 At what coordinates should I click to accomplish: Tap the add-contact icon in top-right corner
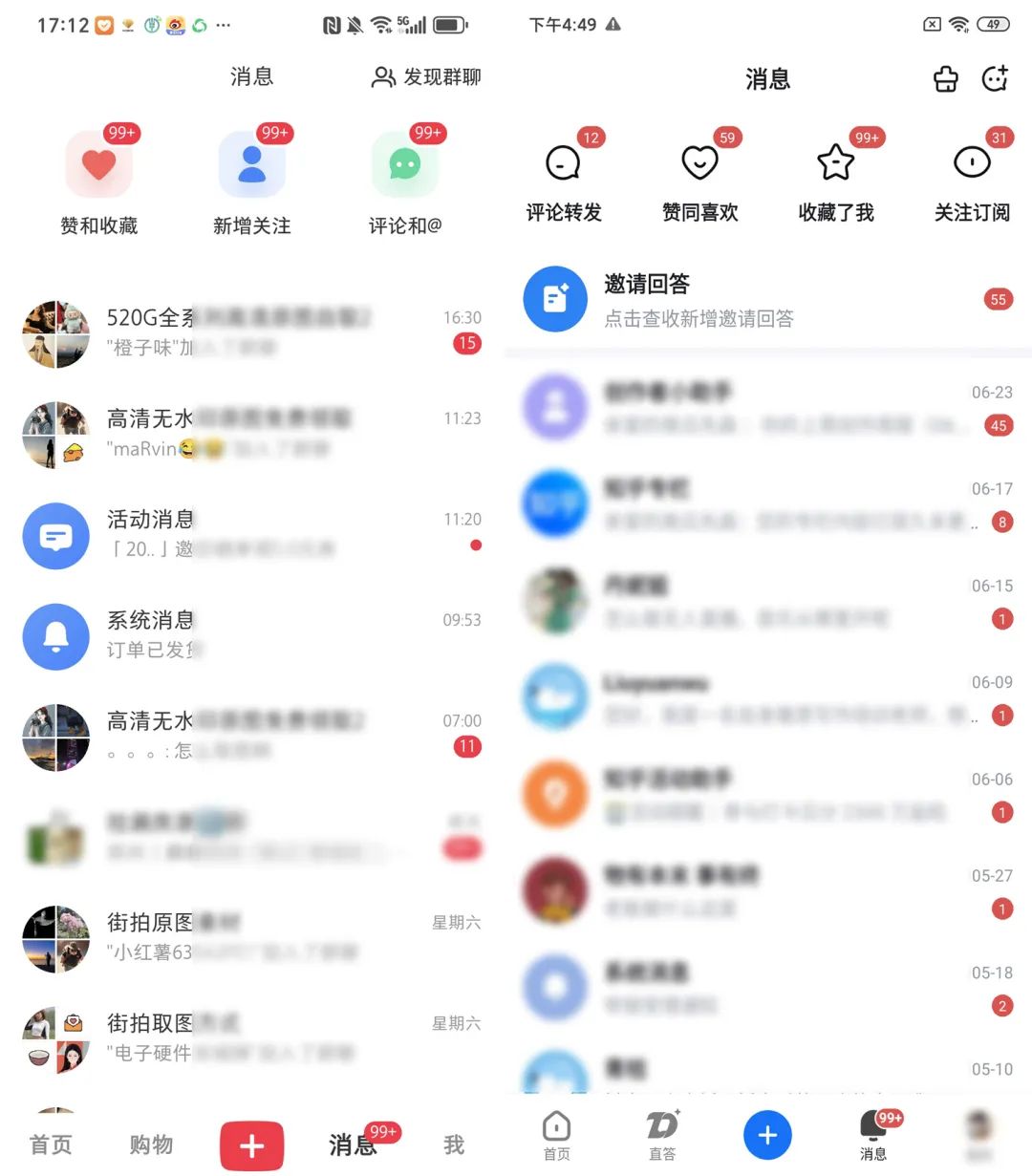click(x=995, y=80)
